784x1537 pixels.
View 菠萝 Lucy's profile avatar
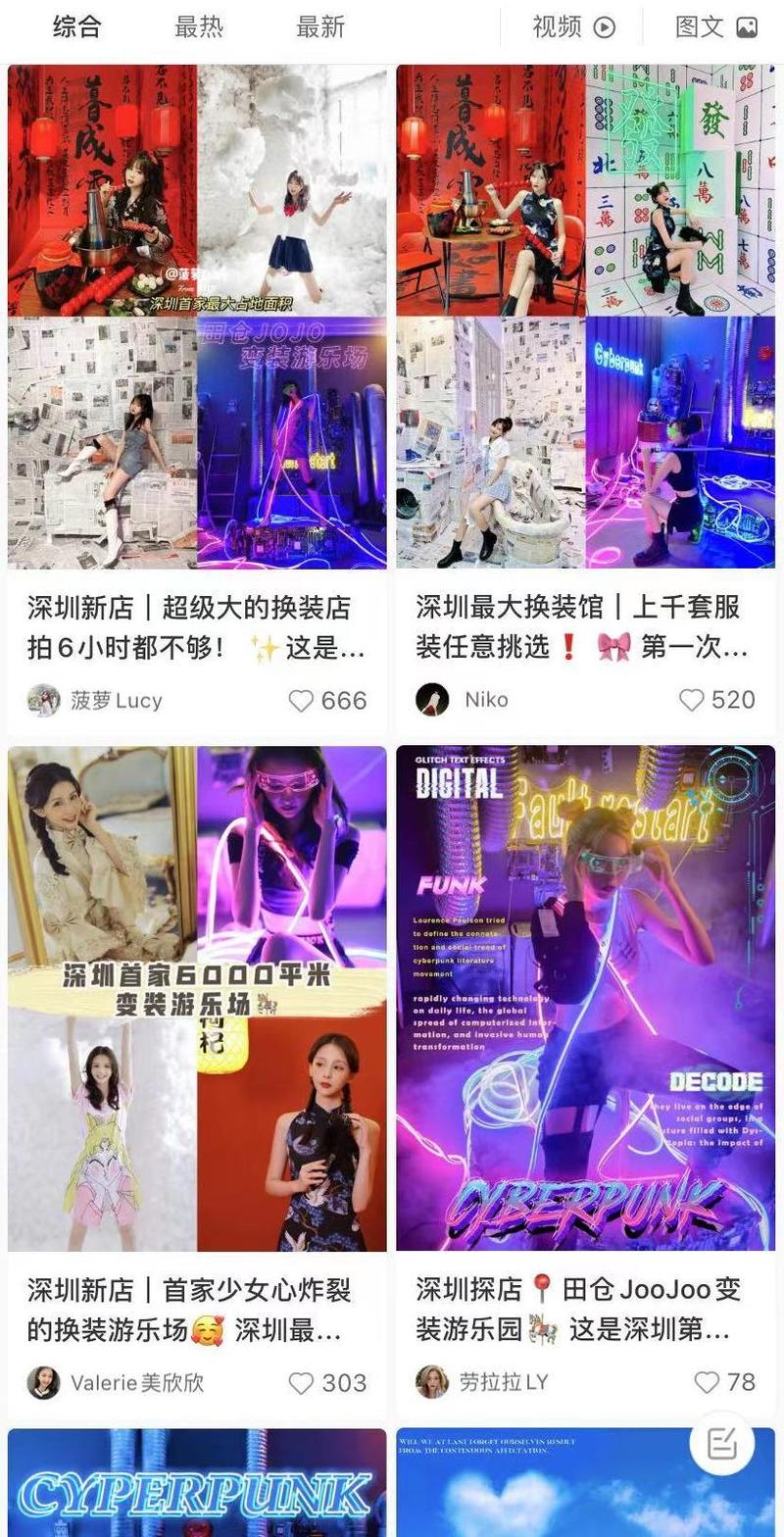(x=43, y=700)
